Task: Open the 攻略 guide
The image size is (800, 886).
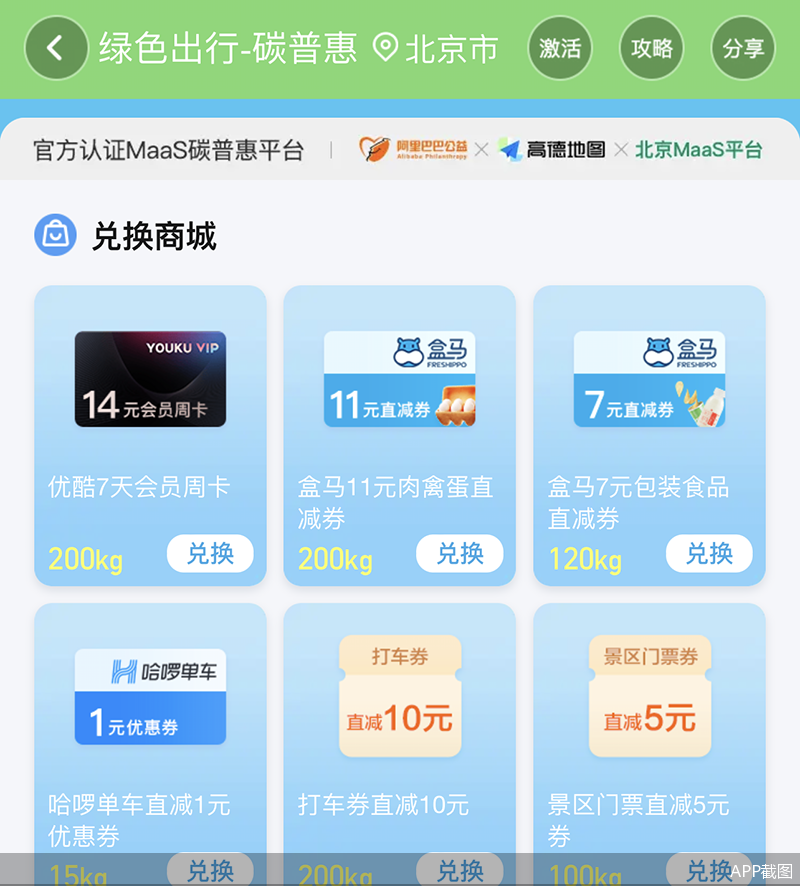Action: [x=651, y=48]
